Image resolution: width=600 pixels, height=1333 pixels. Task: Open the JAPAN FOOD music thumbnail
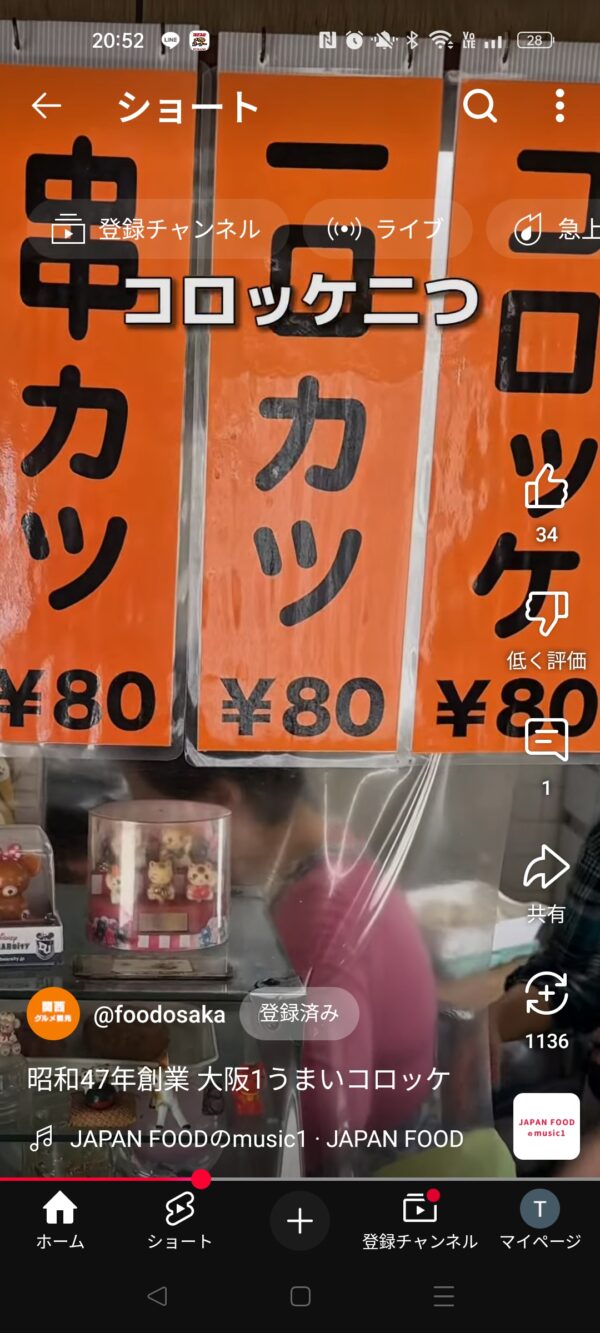[546, 1126]
